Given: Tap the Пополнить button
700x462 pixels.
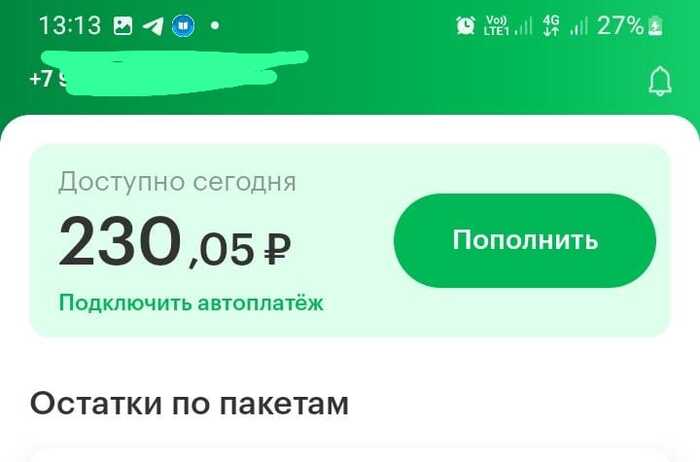Looking at the screenshot, I should (525, 241).
